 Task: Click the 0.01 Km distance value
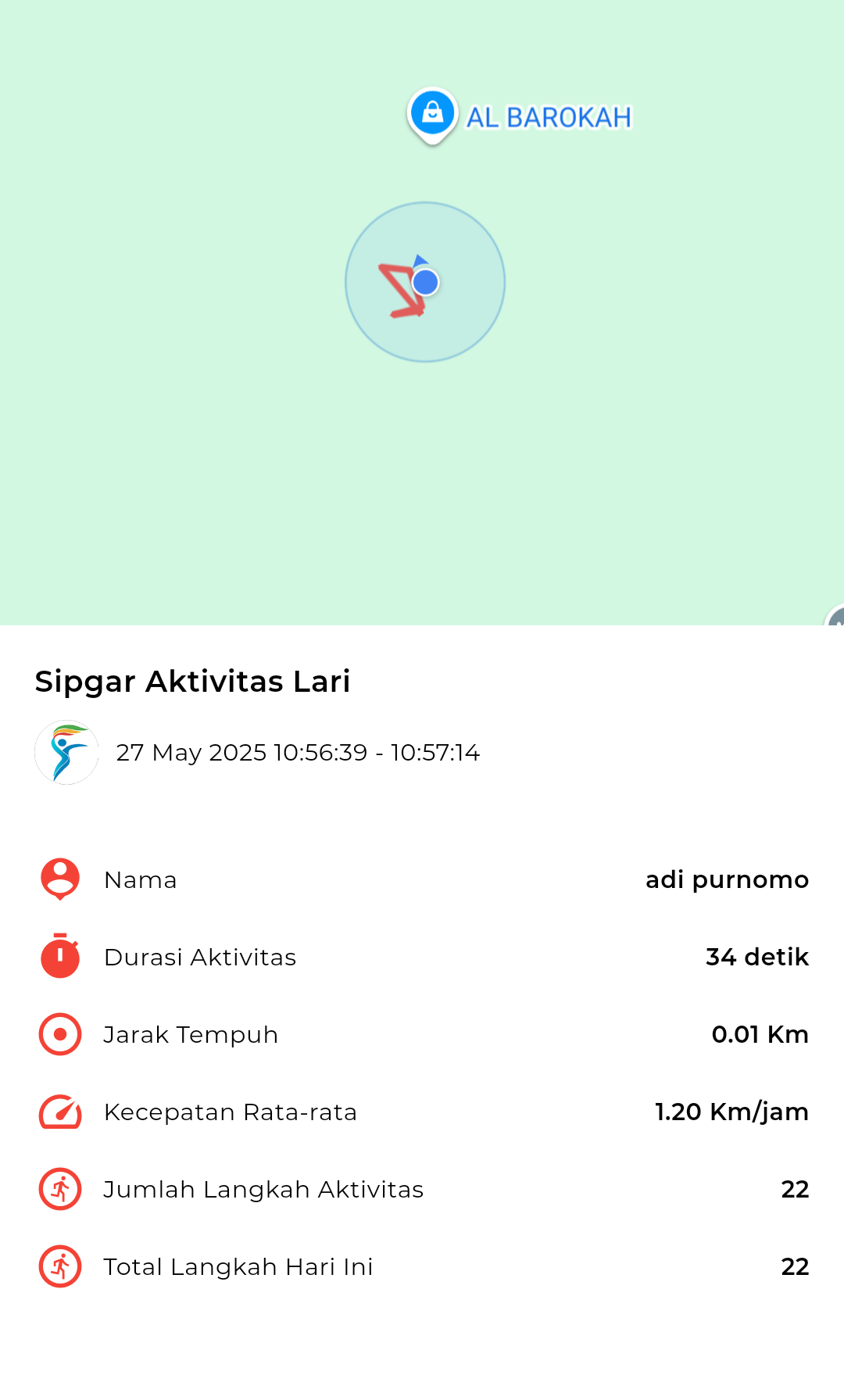[760, 1033]
